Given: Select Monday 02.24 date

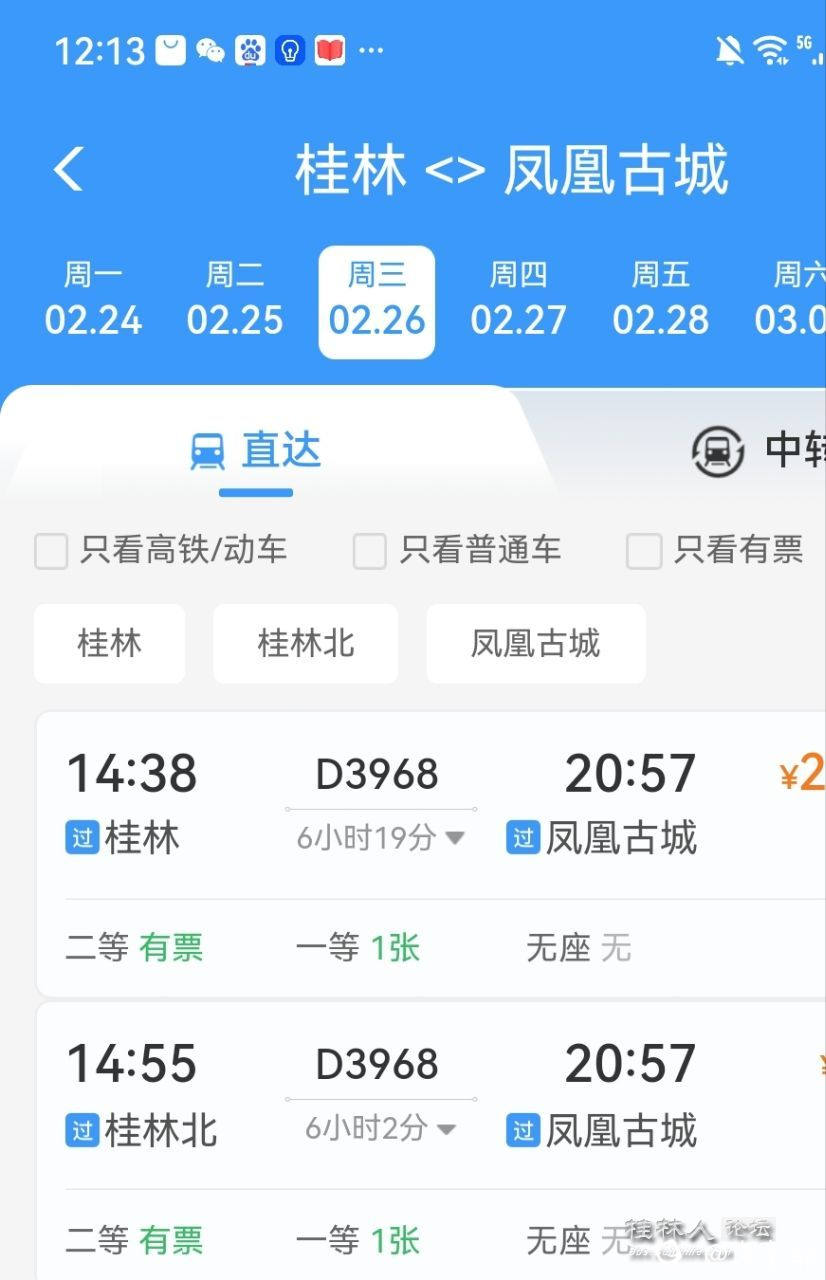Looking at the screenshot, I should (93, 300).
